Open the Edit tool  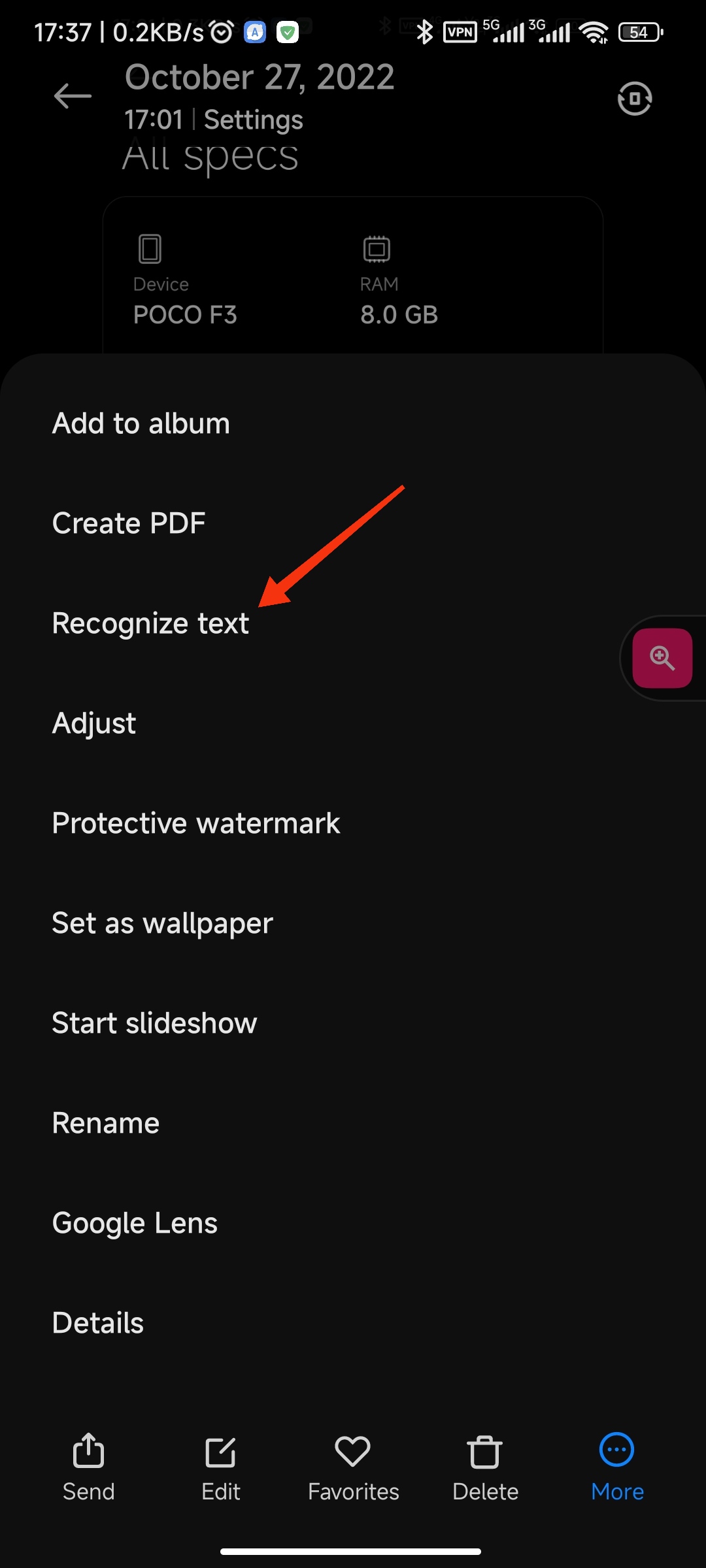pos(221,1468)
